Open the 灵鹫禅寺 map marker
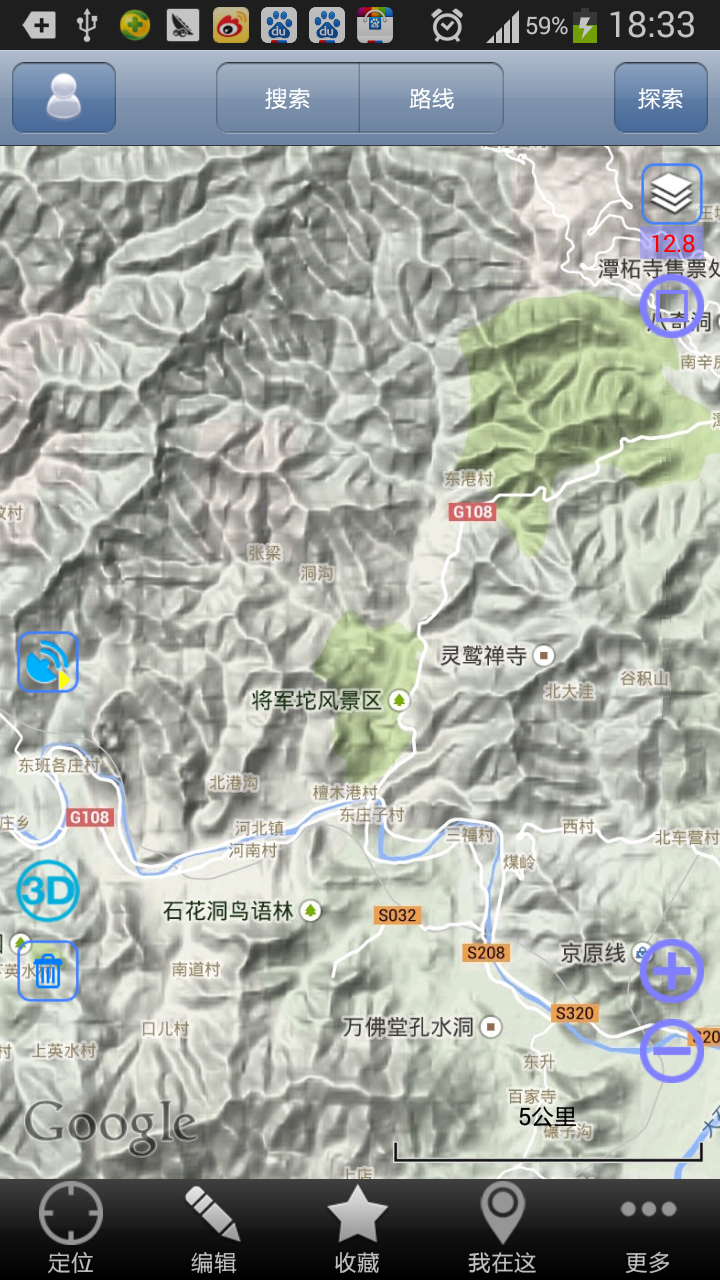This screenshot has width=720, height=1280. coord(544,656)
